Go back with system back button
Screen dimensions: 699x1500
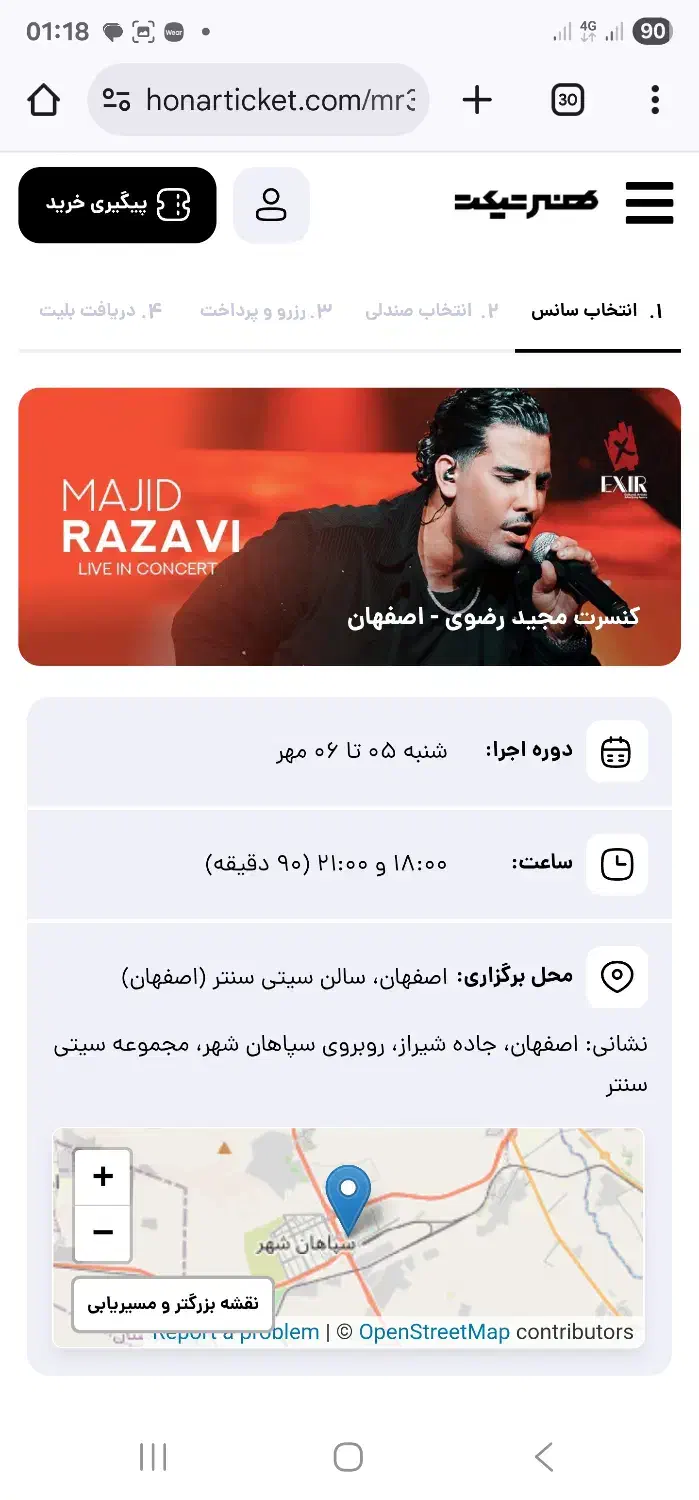[543, 1457]
